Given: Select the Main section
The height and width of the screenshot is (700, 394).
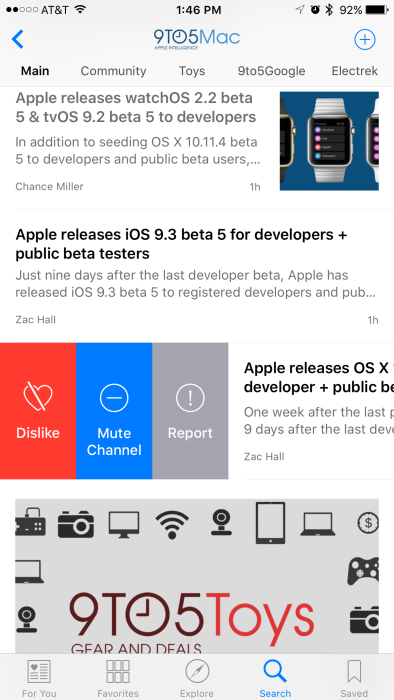Looking at the screenshot, I should pos(35,71).
